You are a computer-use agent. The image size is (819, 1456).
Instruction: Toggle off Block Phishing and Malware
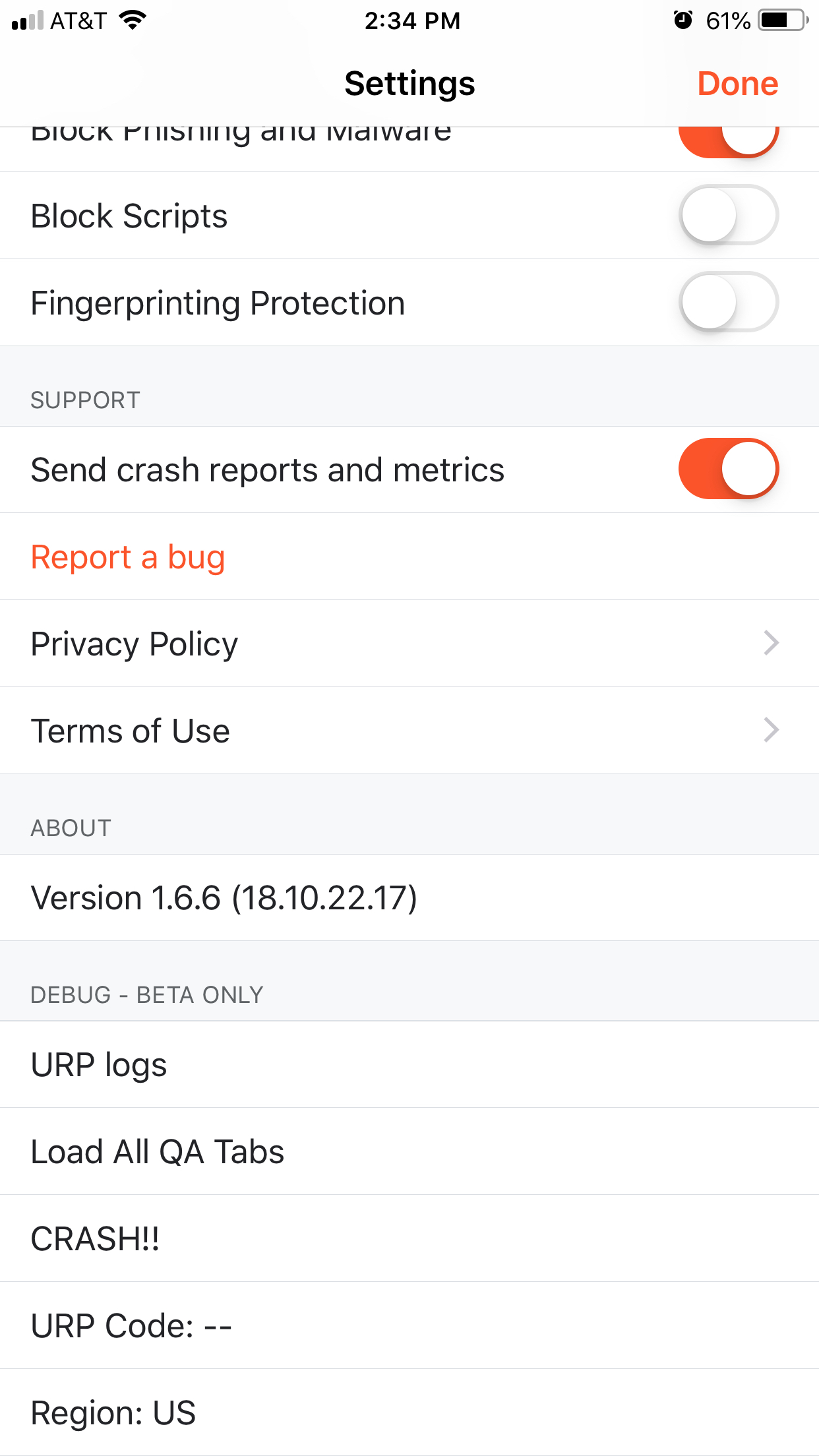729,142
